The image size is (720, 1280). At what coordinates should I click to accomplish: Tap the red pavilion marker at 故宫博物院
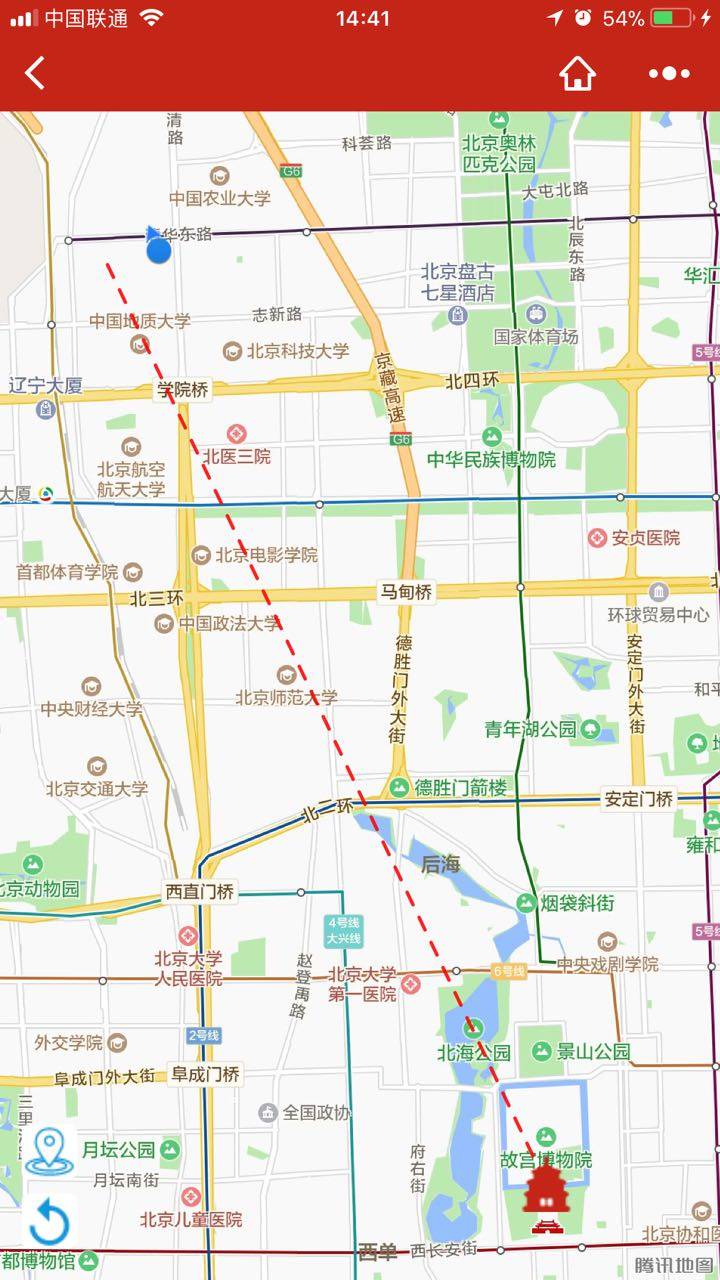click(546, 1201)
